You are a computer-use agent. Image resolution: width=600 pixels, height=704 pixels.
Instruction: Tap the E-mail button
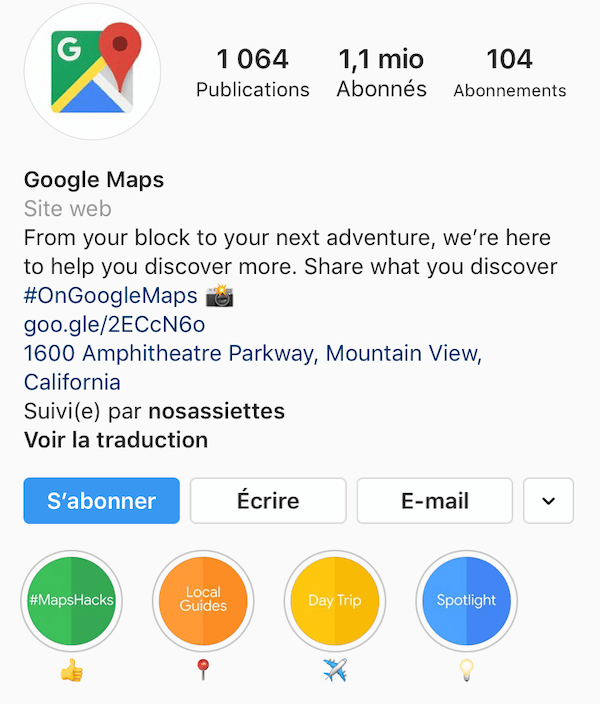coord(434,501)
